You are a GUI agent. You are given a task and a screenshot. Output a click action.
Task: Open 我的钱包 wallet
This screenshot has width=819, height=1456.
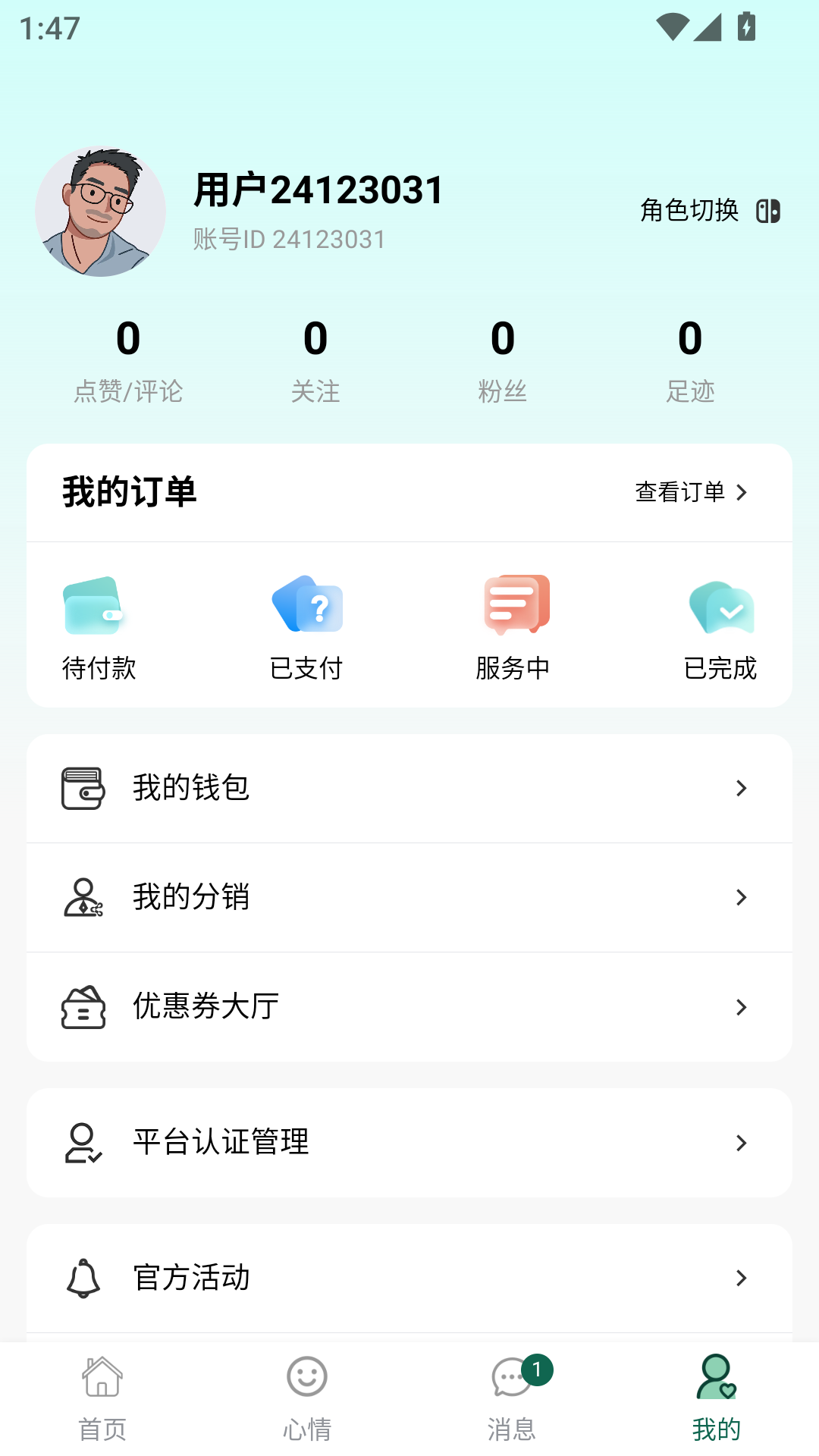point(409,789)
